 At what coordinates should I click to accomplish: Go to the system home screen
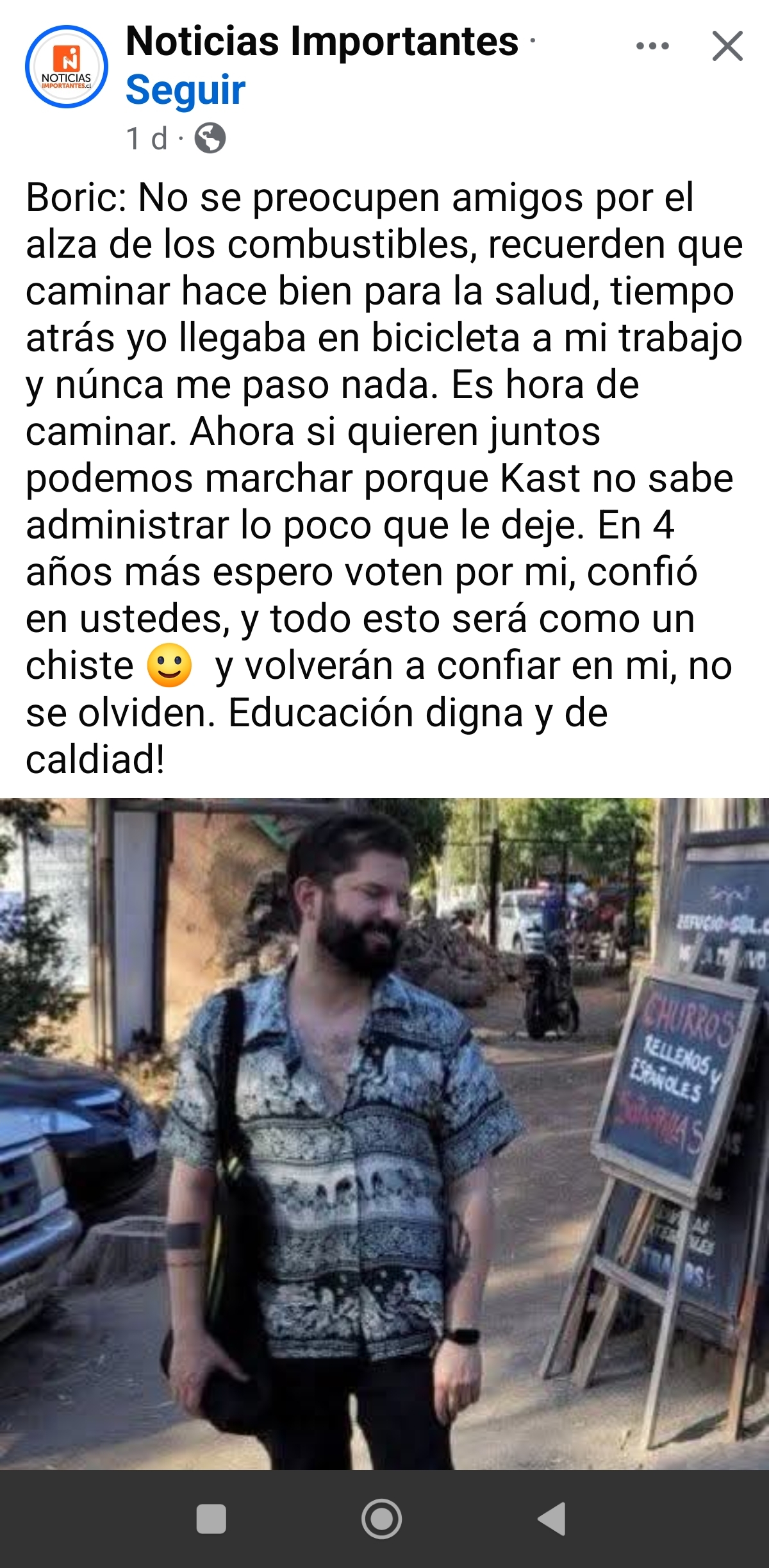click(382, 1519)
